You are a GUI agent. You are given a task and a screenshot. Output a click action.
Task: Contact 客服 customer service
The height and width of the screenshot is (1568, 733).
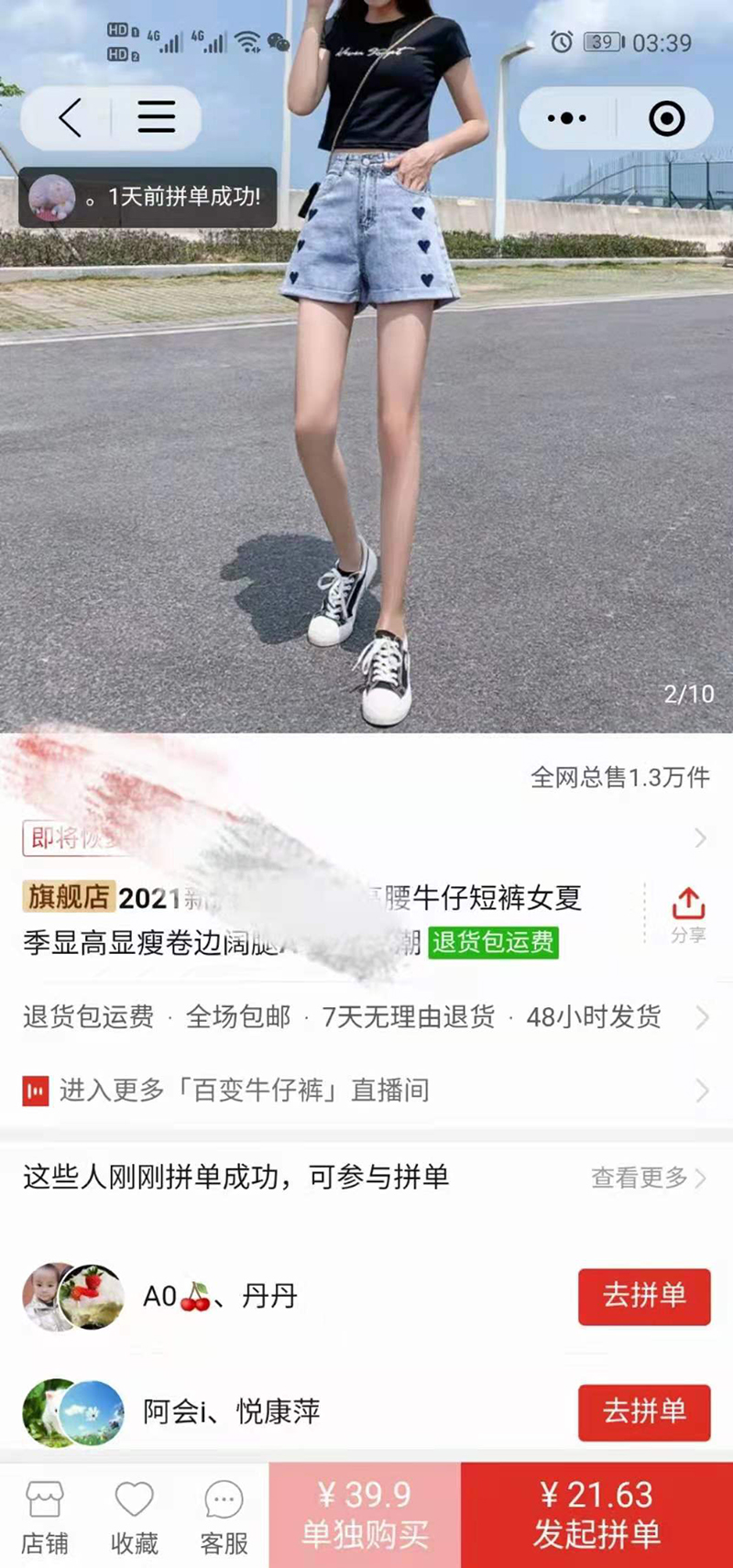[224, 1517]
